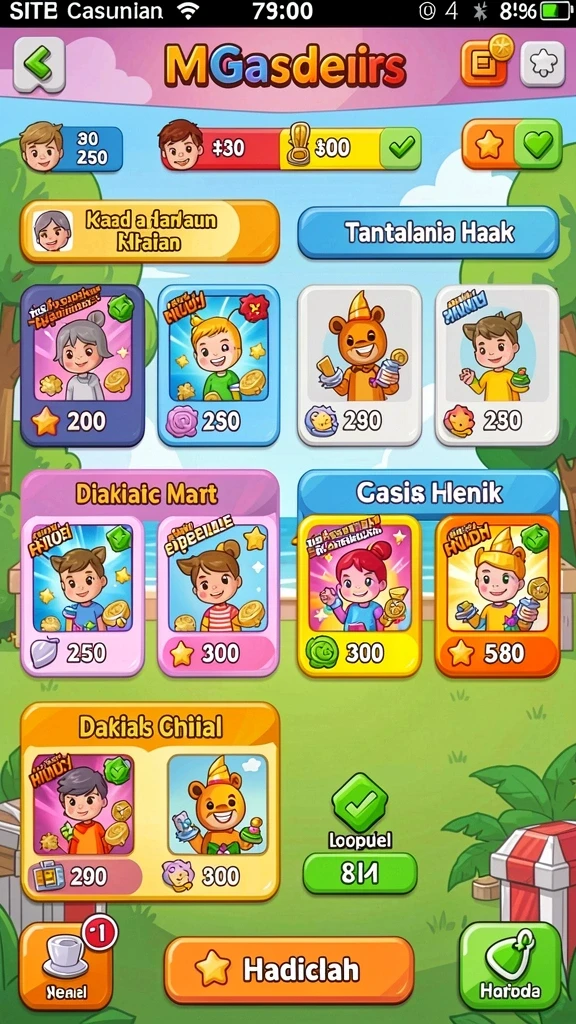Open the green Haroda bag button
576x1024 pixels.
tap(510, 967)
